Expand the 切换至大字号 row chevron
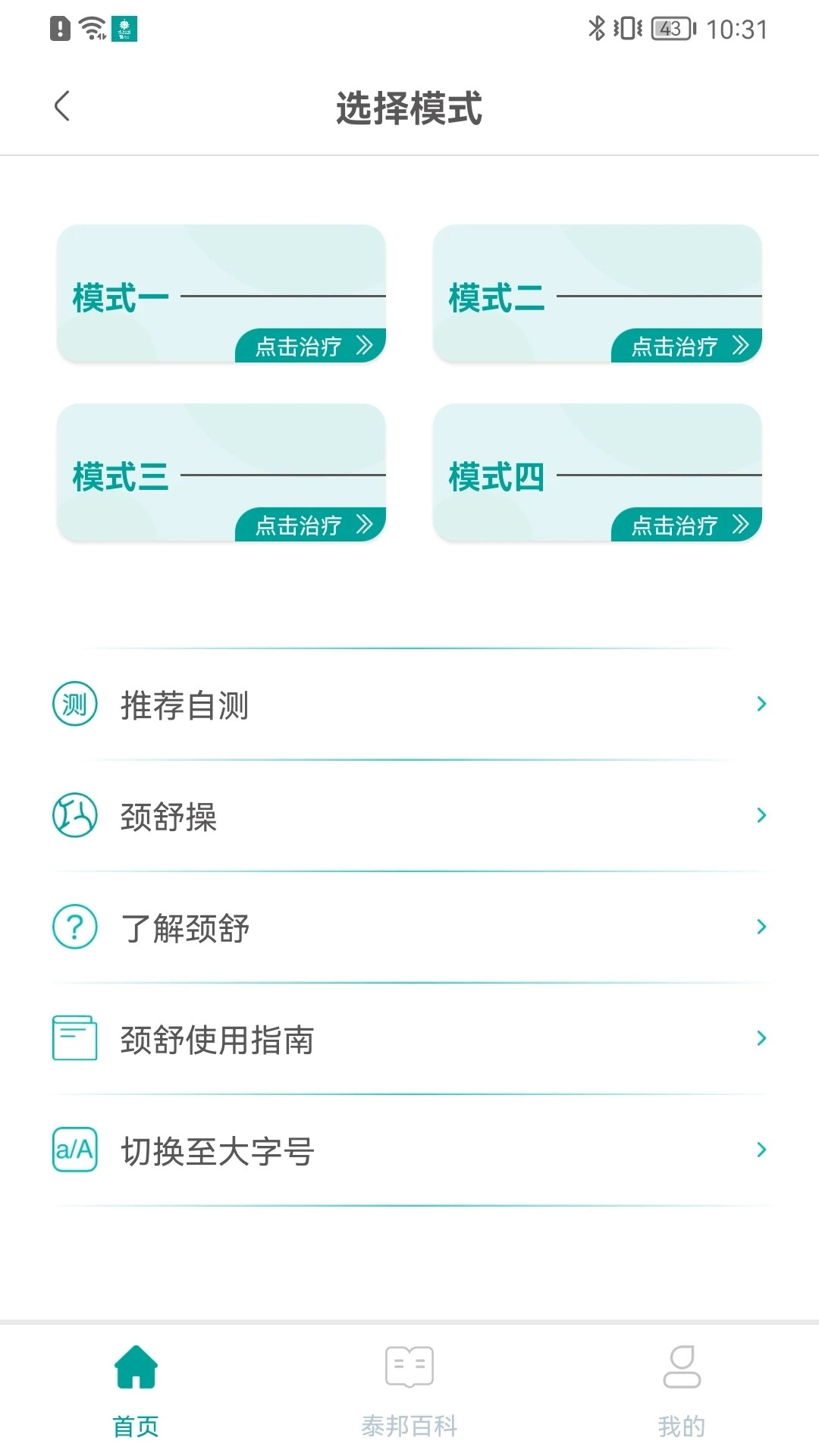819x1456 pixels. click(x=762, y=1150)
